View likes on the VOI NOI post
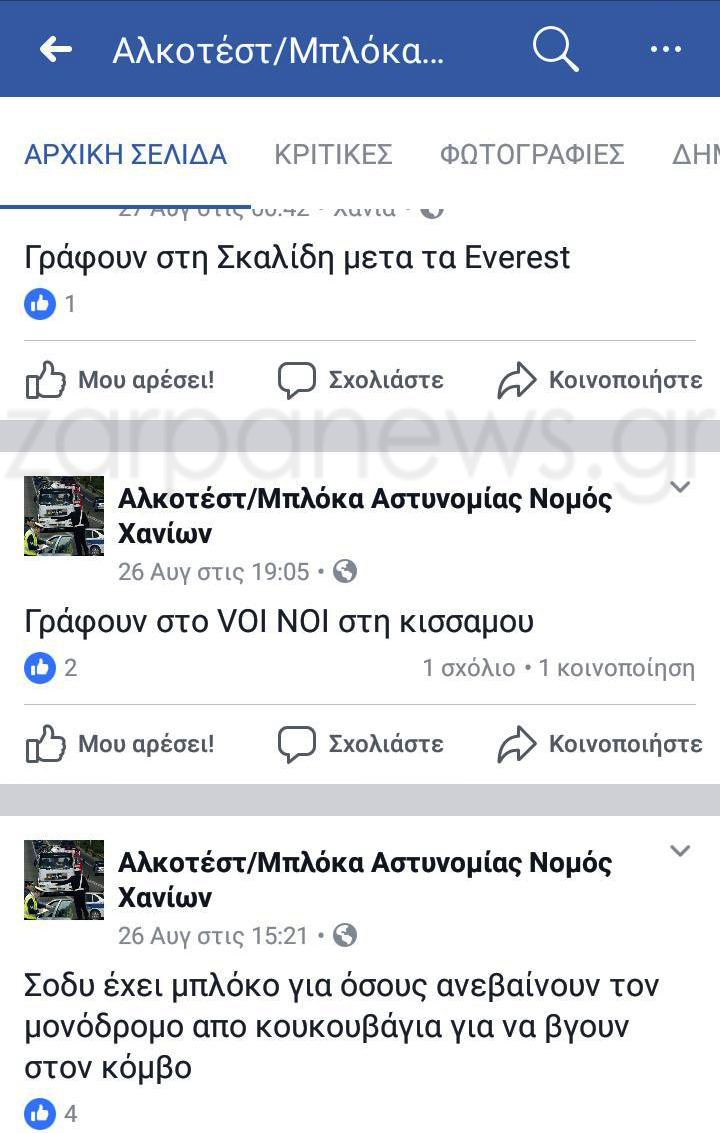Viewport: 720px width, 1133px height. pyautogui.click(x=50, y=668)
